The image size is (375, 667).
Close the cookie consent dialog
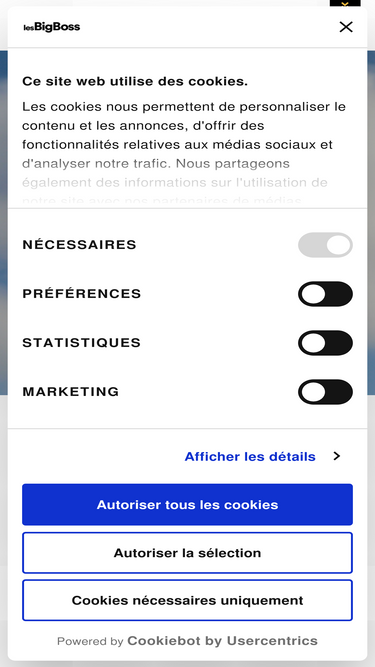[346, 27]
